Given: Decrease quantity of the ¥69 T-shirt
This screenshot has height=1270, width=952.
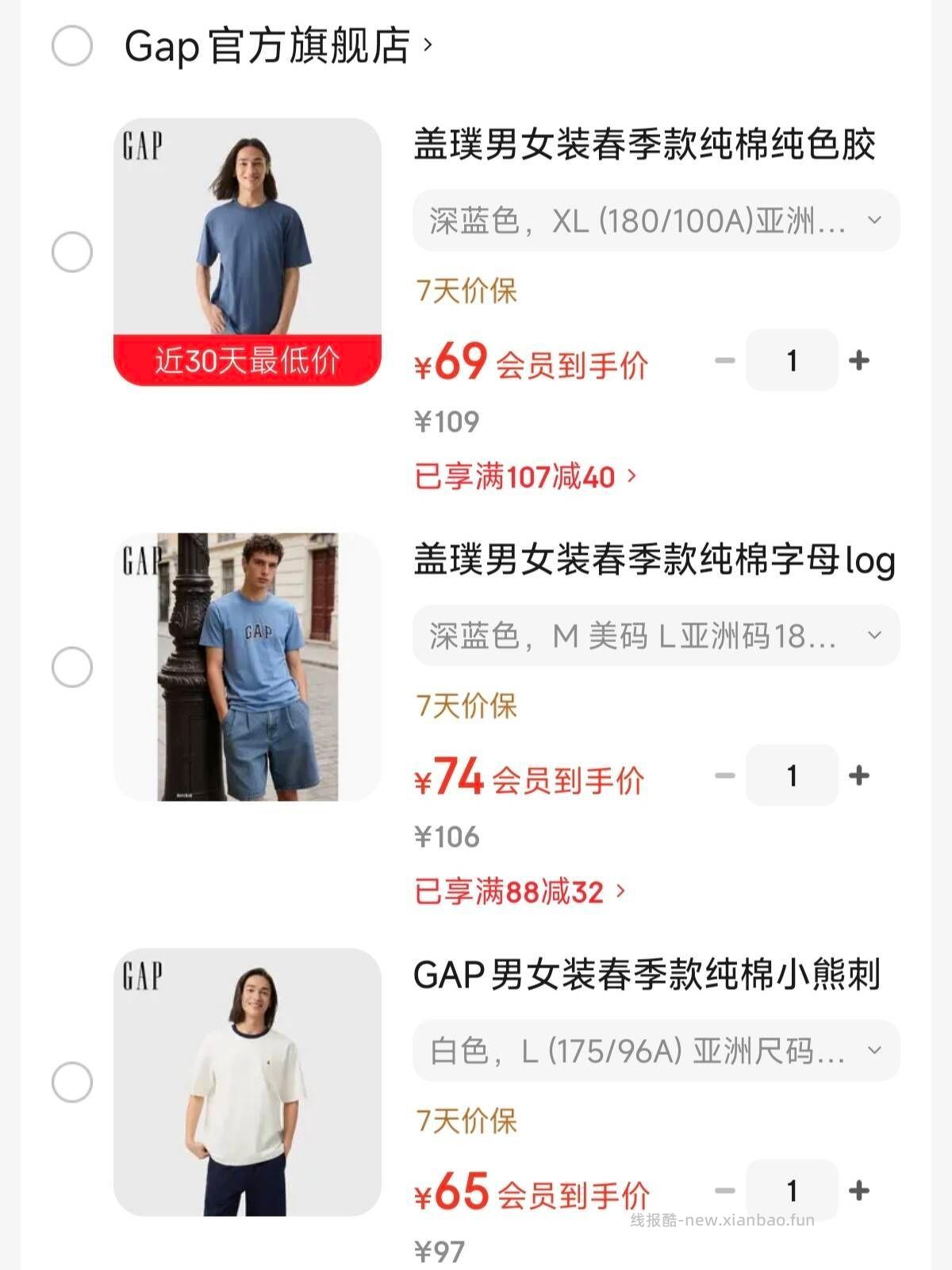Looking at the screenshot, I should coord(724,360).
